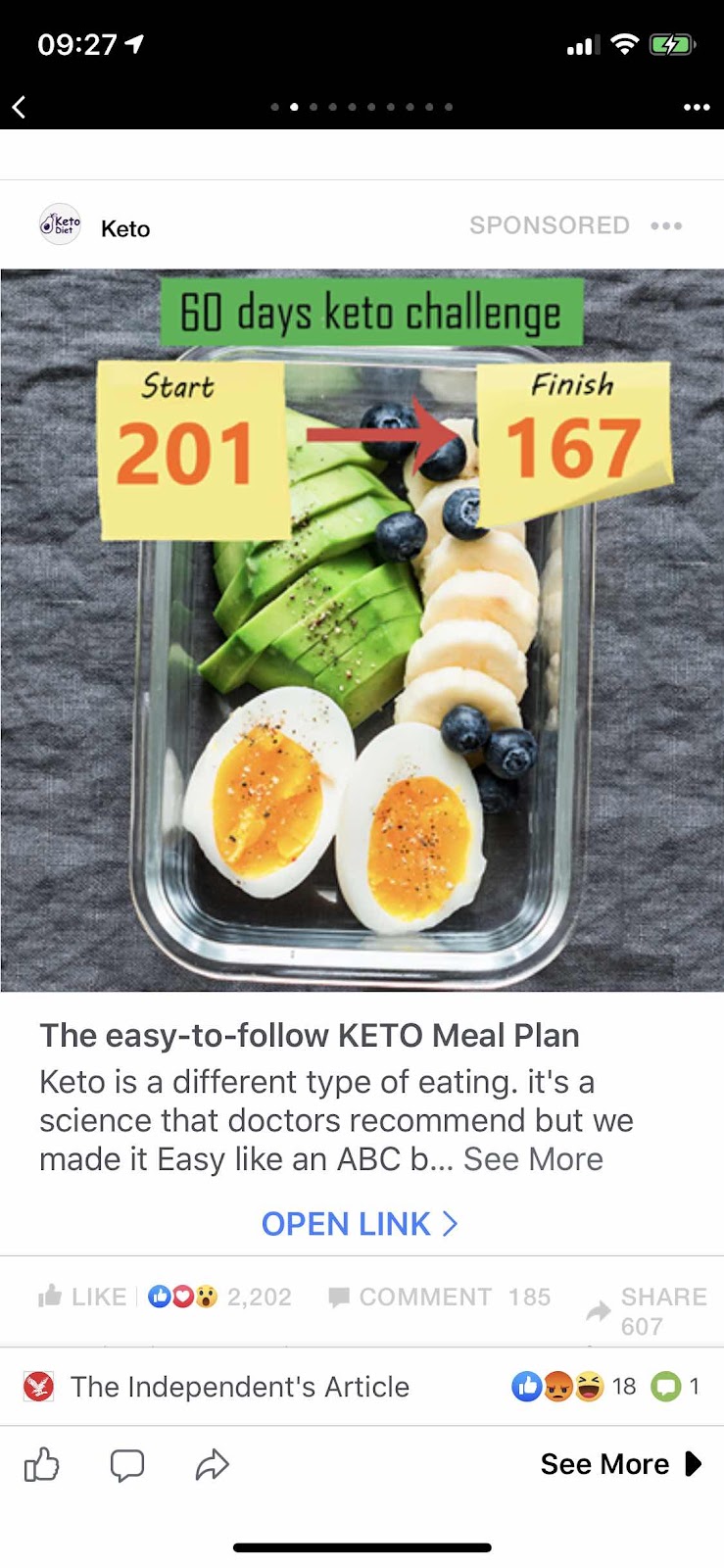Expand ad text with See More
724x1568 pixels.
pyautogui.click(x=533, y=1159)
